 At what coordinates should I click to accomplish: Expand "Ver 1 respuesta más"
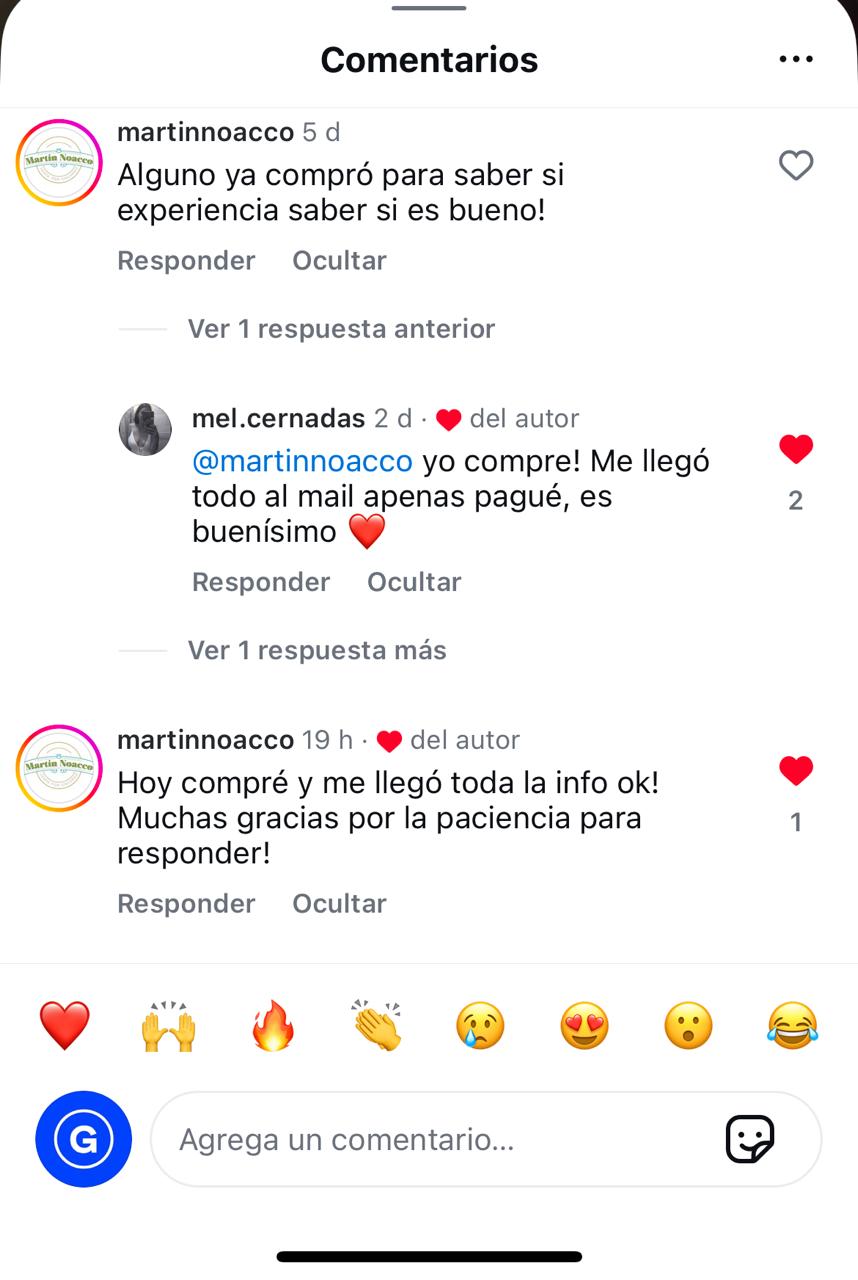[316, 650]
